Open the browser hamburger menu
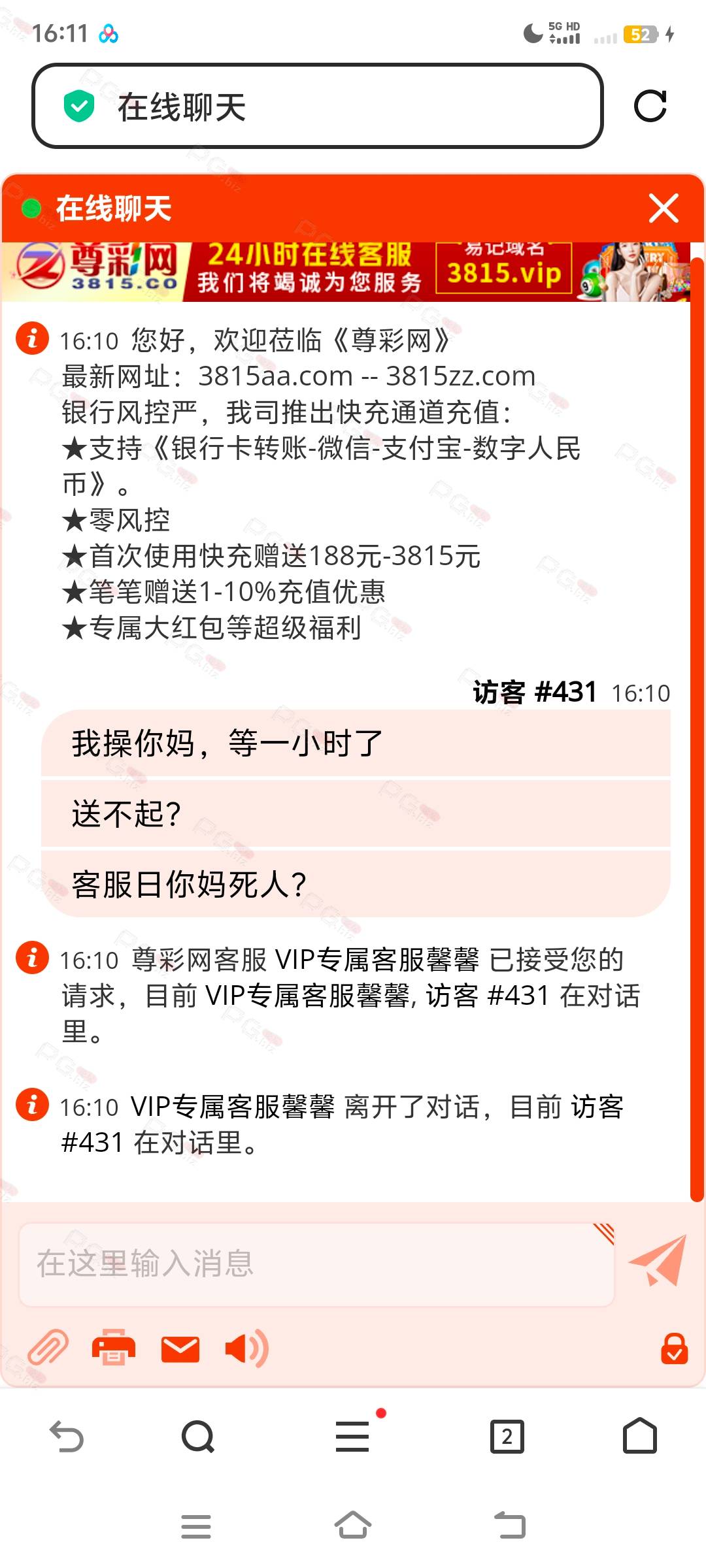Screen dimensions: 706x1568 click(x=353, y=1436)
